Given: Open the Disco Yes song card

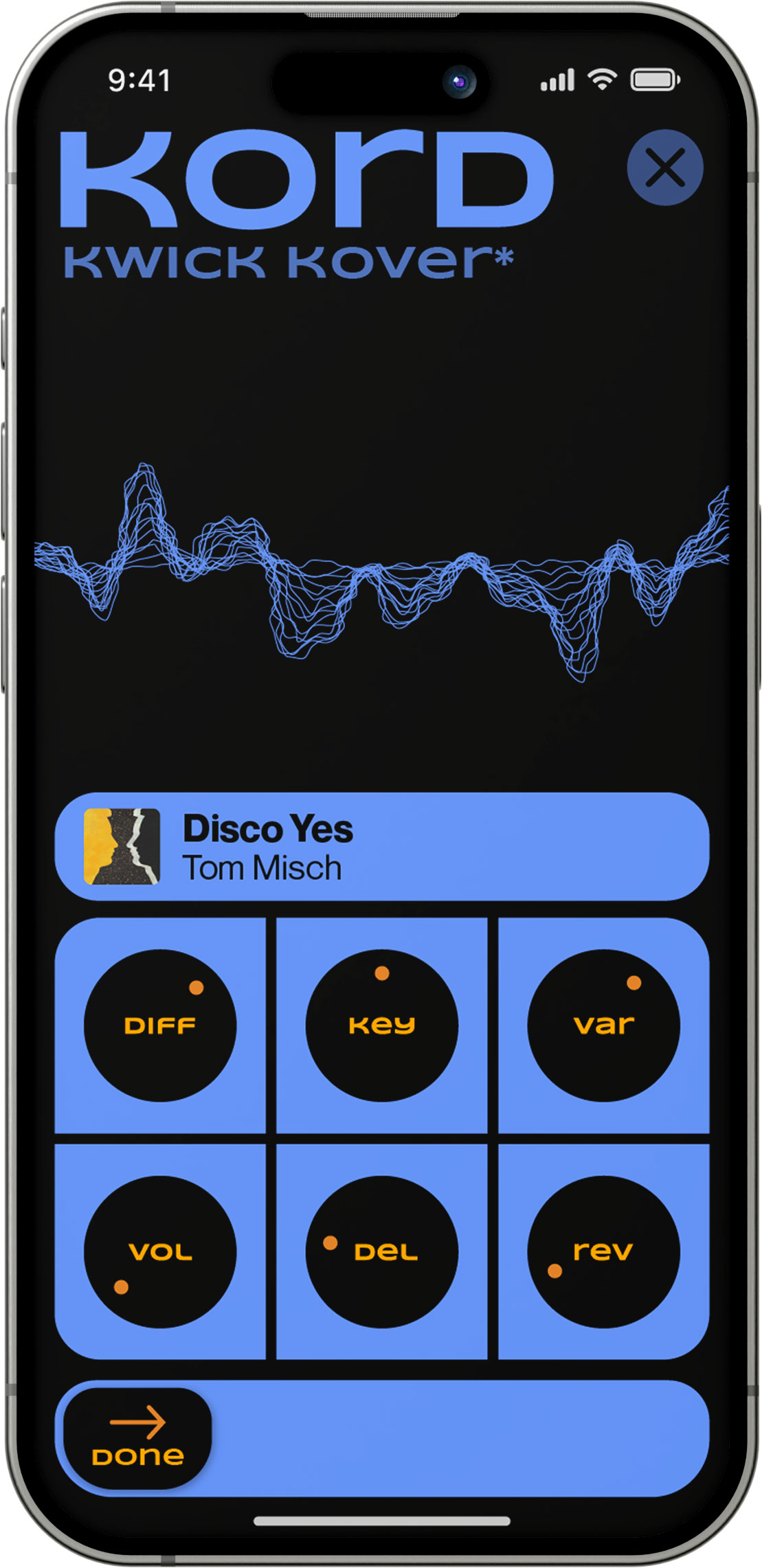Looking at the screenshot, I should pos(381,846).
